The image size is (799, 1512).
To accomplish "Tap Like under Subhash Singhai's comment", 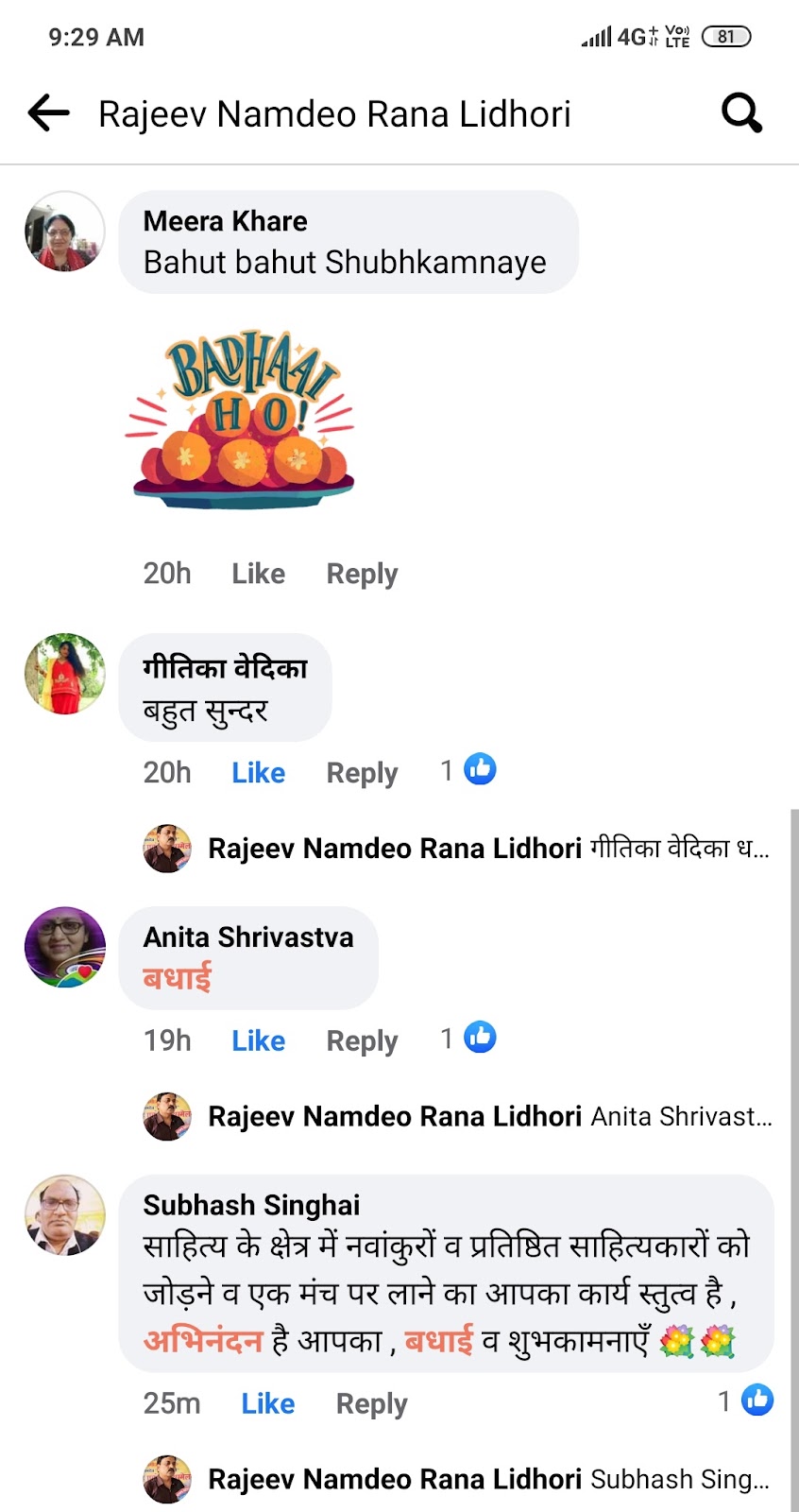I will pyautogui.click(x=267, y=1403).
